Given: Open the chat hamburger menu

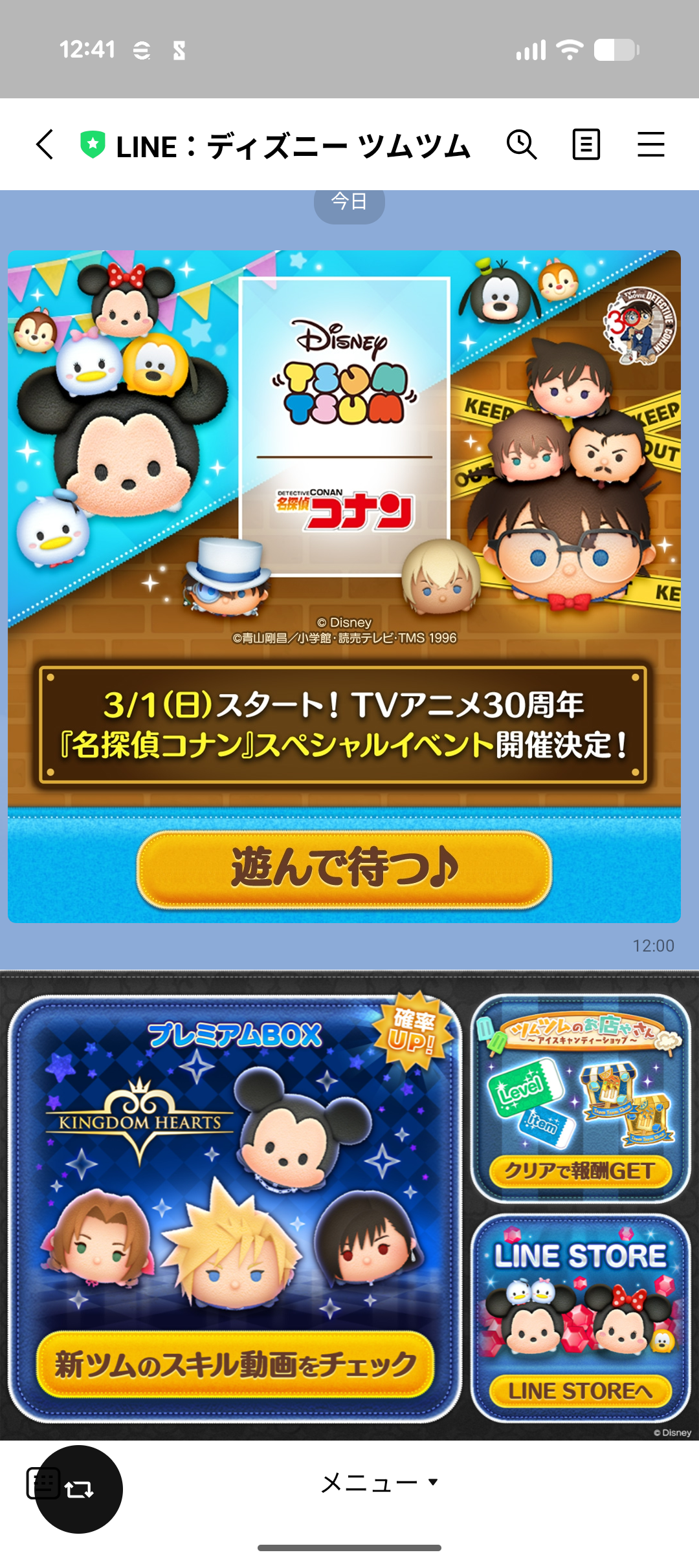Looking at the screenshot, I should pos(650,144).
